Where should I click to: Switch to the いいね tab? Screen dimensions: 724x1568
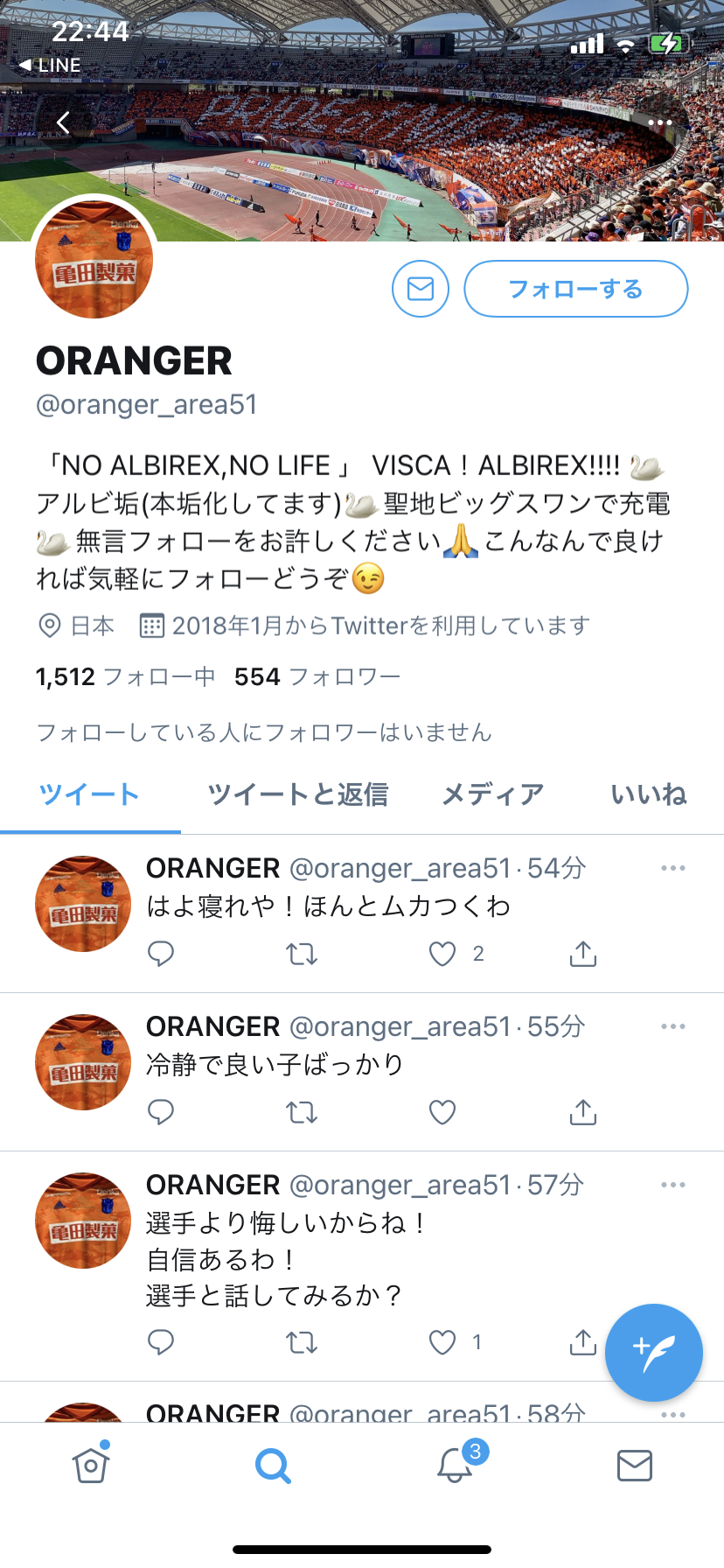tap(648, 794)
